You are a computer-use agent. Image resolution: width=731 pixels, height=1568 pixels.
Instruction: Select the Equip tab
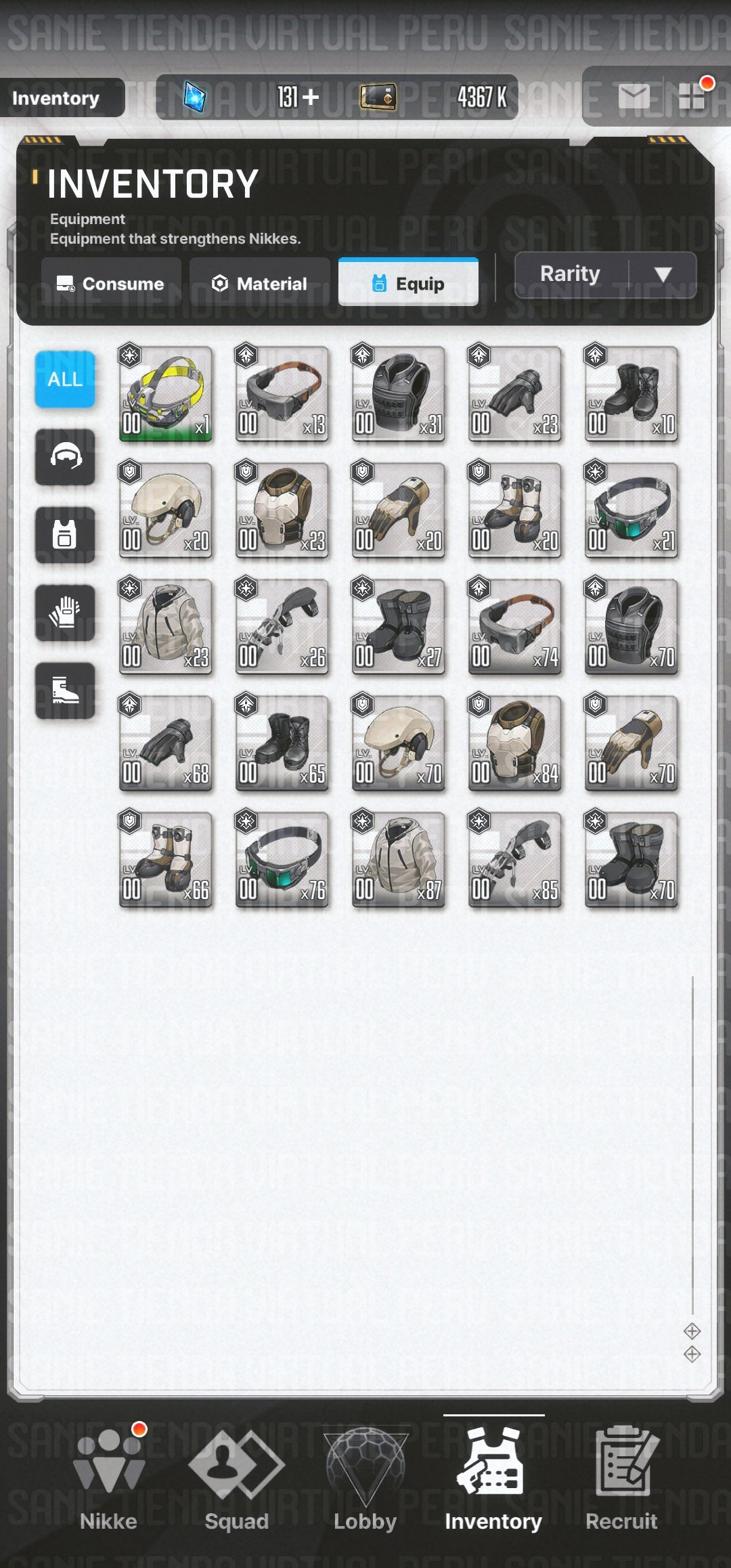pos(408,283)
